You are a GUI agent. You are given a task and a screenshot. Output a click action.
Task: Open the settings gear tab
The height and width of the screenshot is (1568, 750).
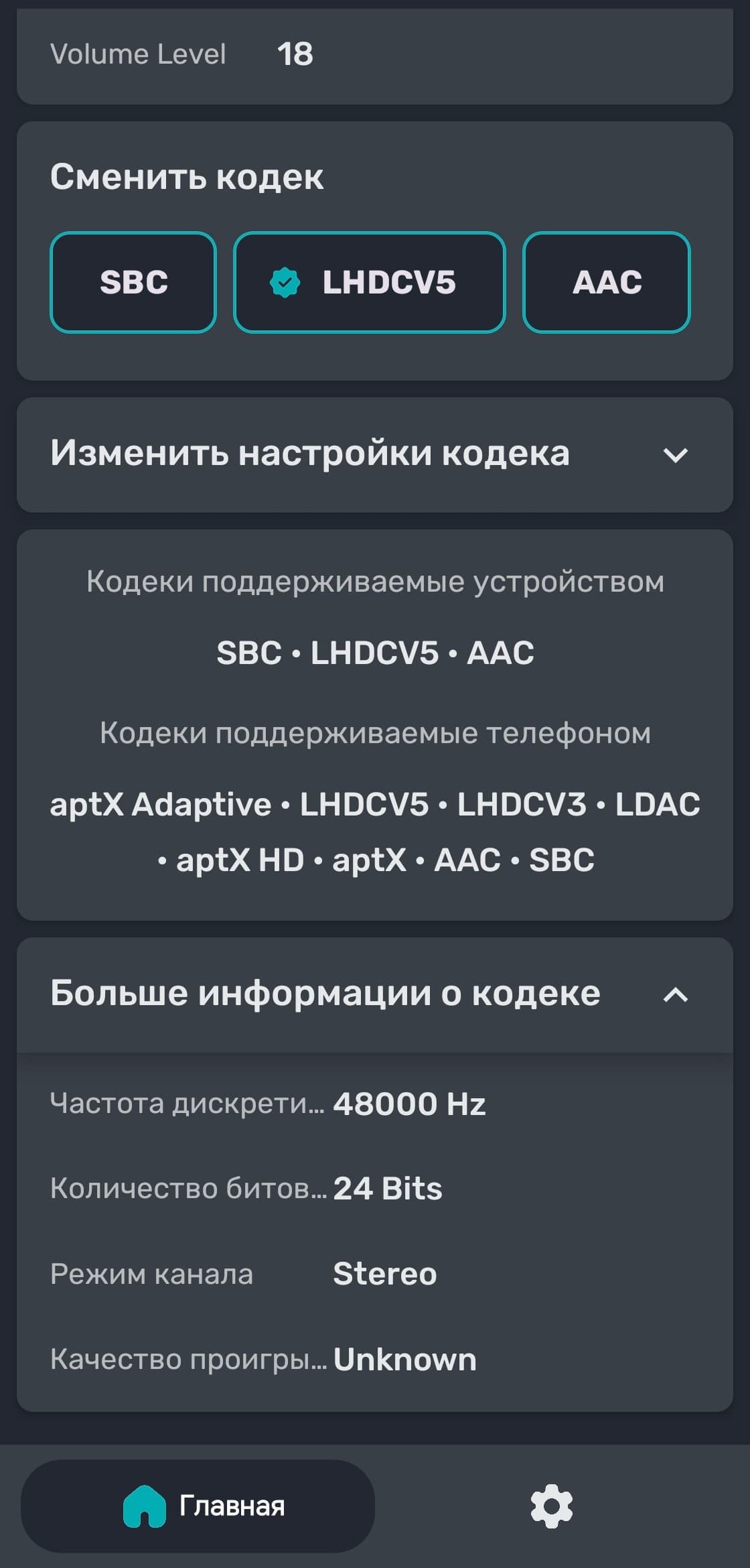coord(551,1506)
